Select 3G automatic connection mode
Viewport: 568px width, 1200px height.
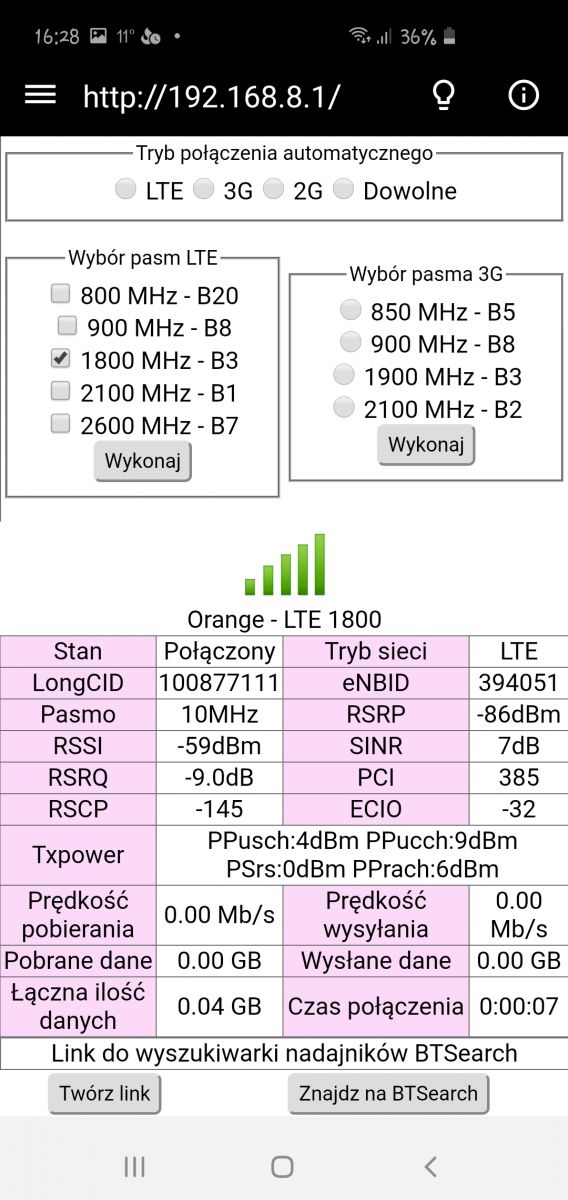pos(203,189)
